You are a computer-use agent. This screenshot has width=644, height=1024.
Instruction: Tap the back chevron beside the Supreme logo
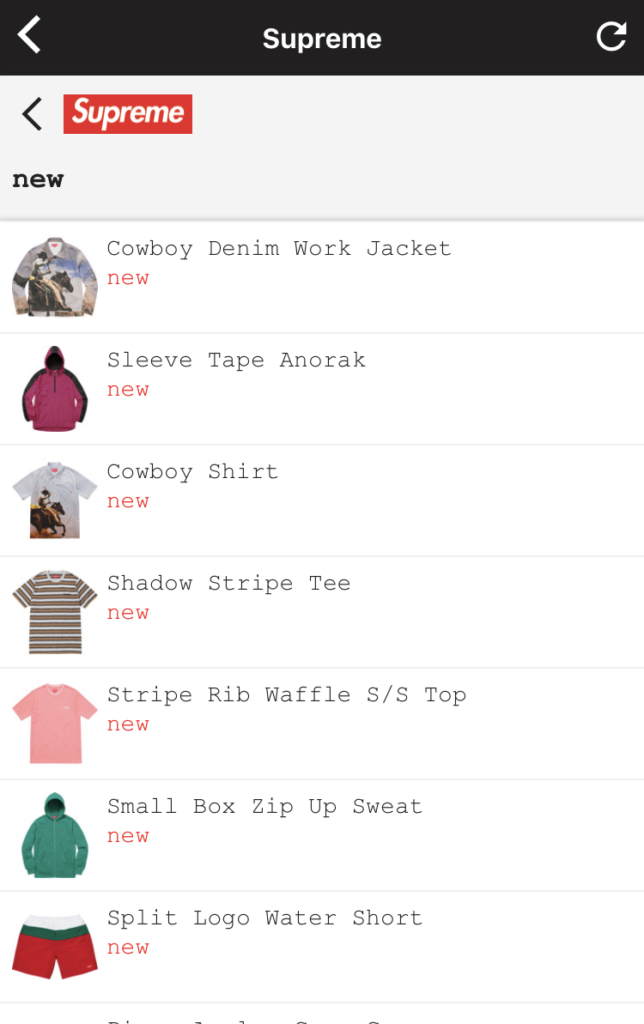(32, 114)
